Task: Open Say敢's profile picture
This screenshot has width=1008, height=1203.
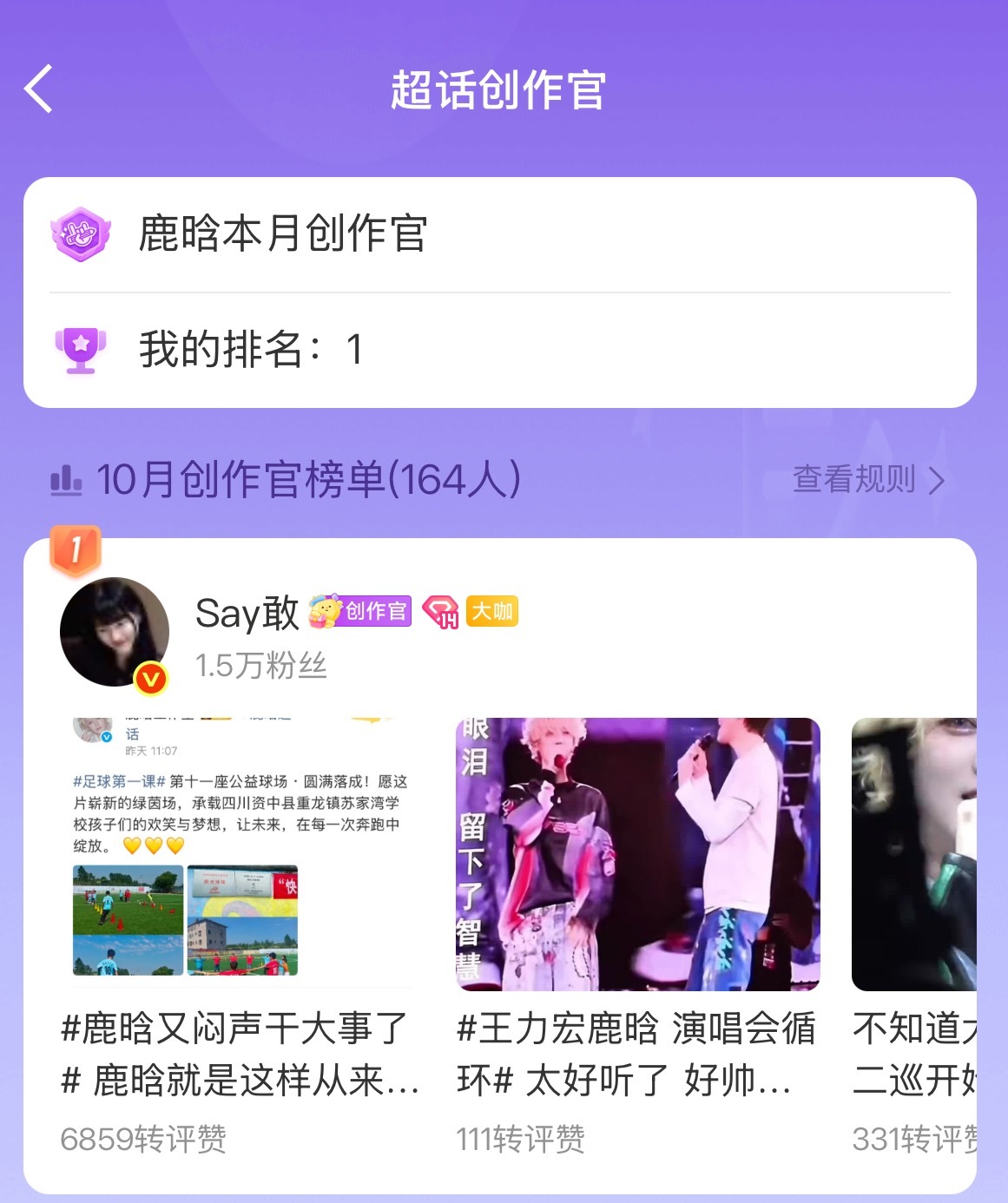Action: click(x=114, y=632)
